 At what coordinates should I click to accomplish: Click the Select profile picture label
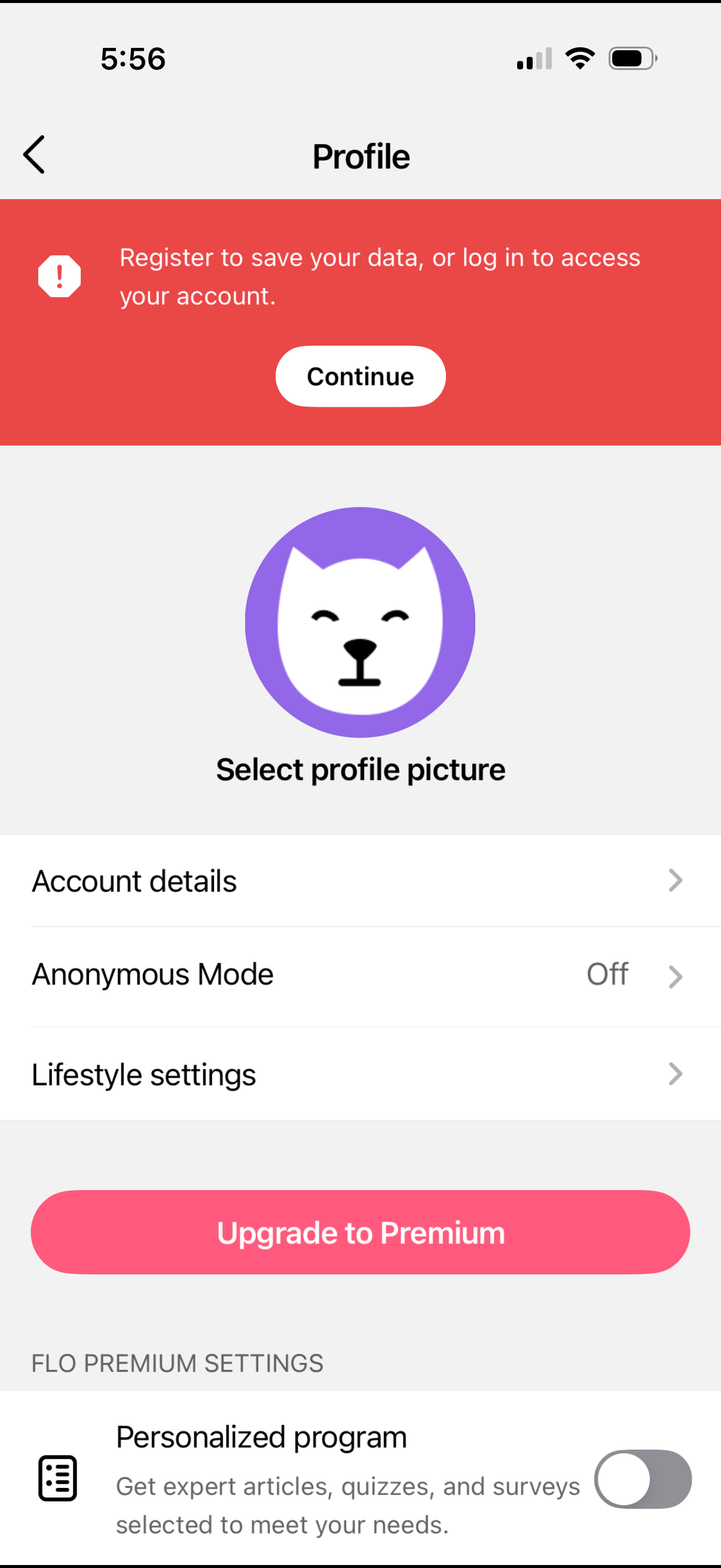(360, 768)
